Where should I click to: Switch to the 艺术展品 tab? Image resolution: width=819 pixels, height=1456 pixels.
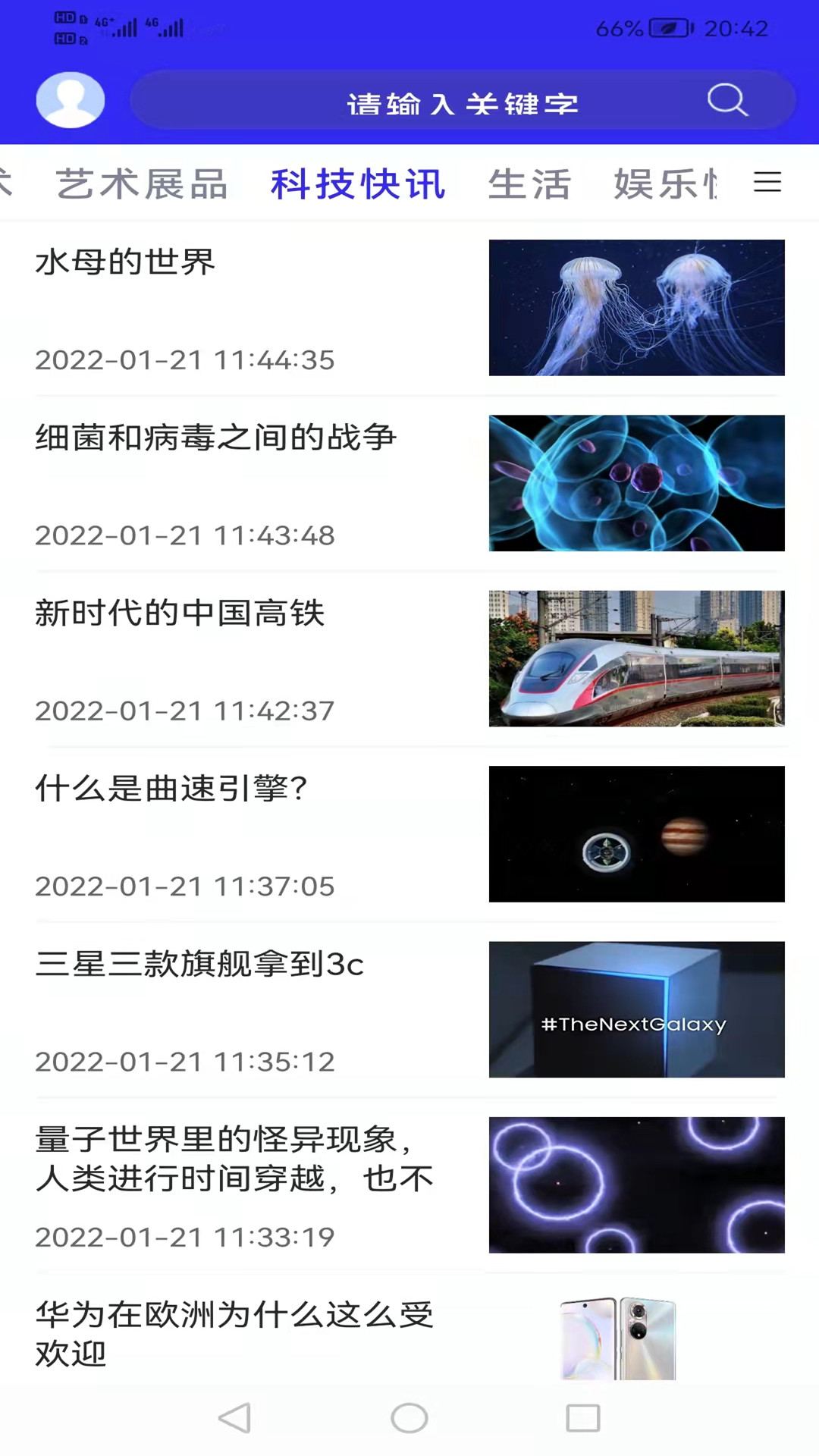(x=144, y=184)
